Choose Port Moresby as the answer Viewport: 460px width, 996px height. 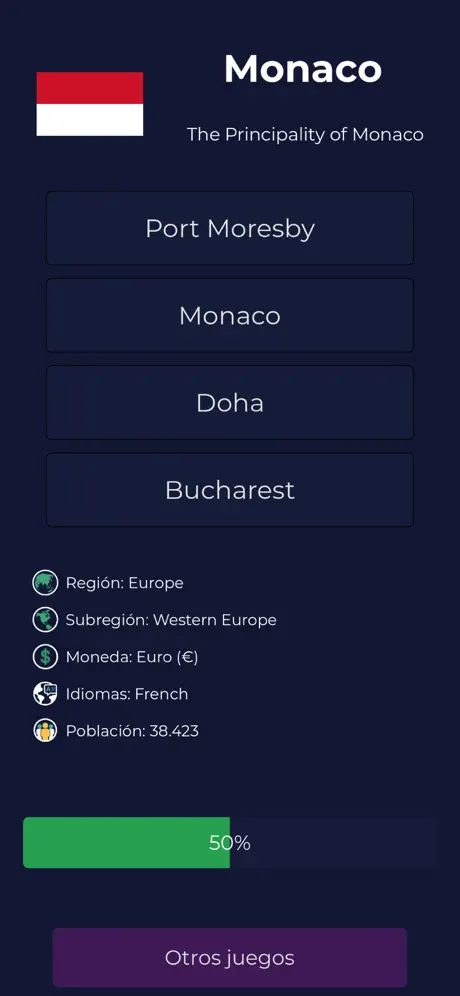[x=230, y=228]
